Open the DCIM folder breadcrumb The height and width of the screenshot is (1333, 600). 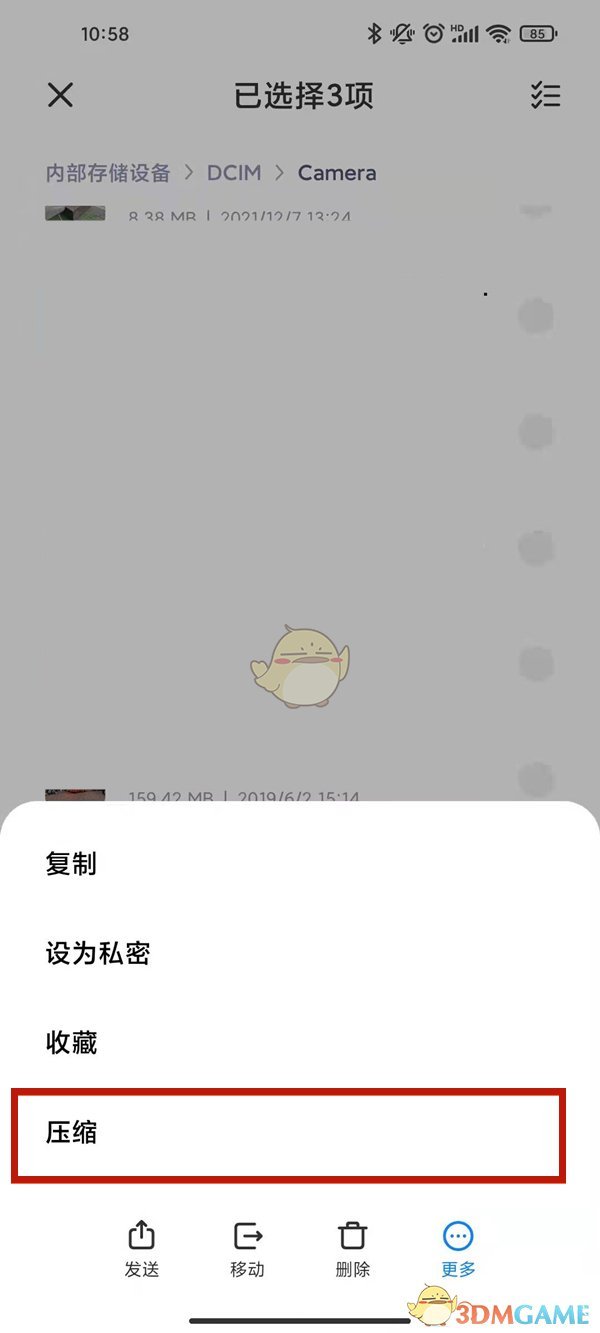(234, 173)
